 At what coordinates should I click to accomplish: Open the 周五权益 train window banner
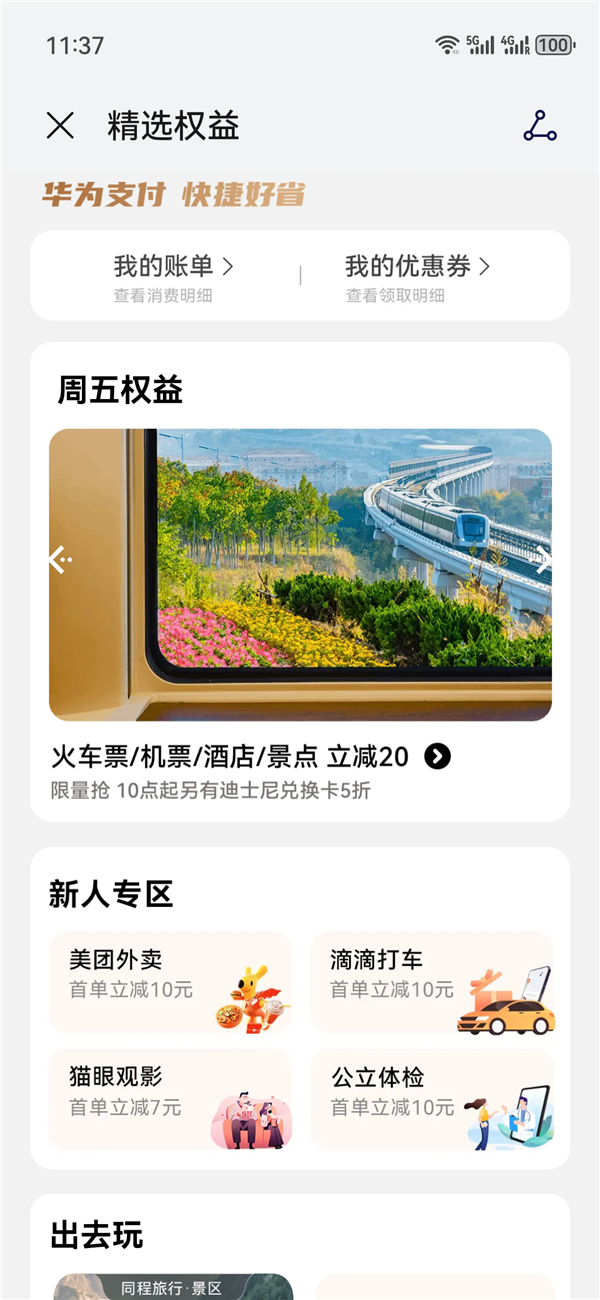tap(300, 575)
